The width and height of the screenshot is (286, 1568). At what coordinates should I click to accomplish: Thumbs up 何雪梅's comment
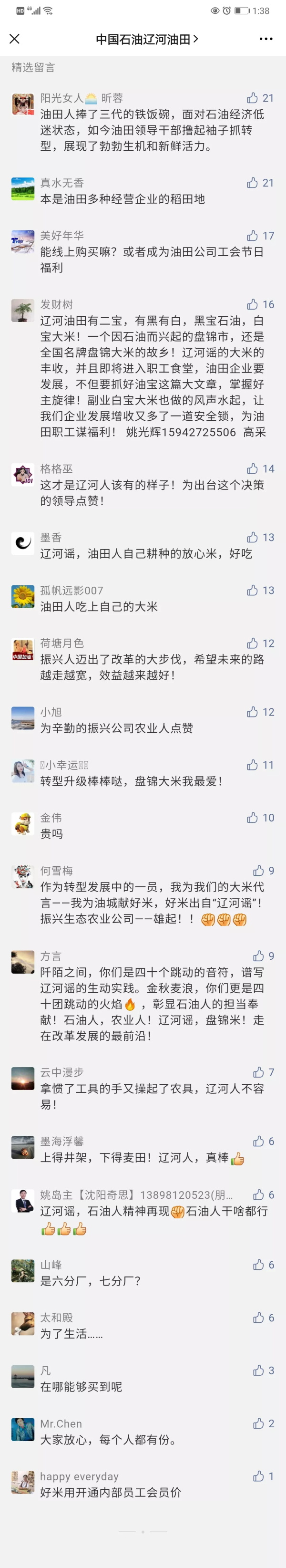pyautogui.click(x=259, y=871)
